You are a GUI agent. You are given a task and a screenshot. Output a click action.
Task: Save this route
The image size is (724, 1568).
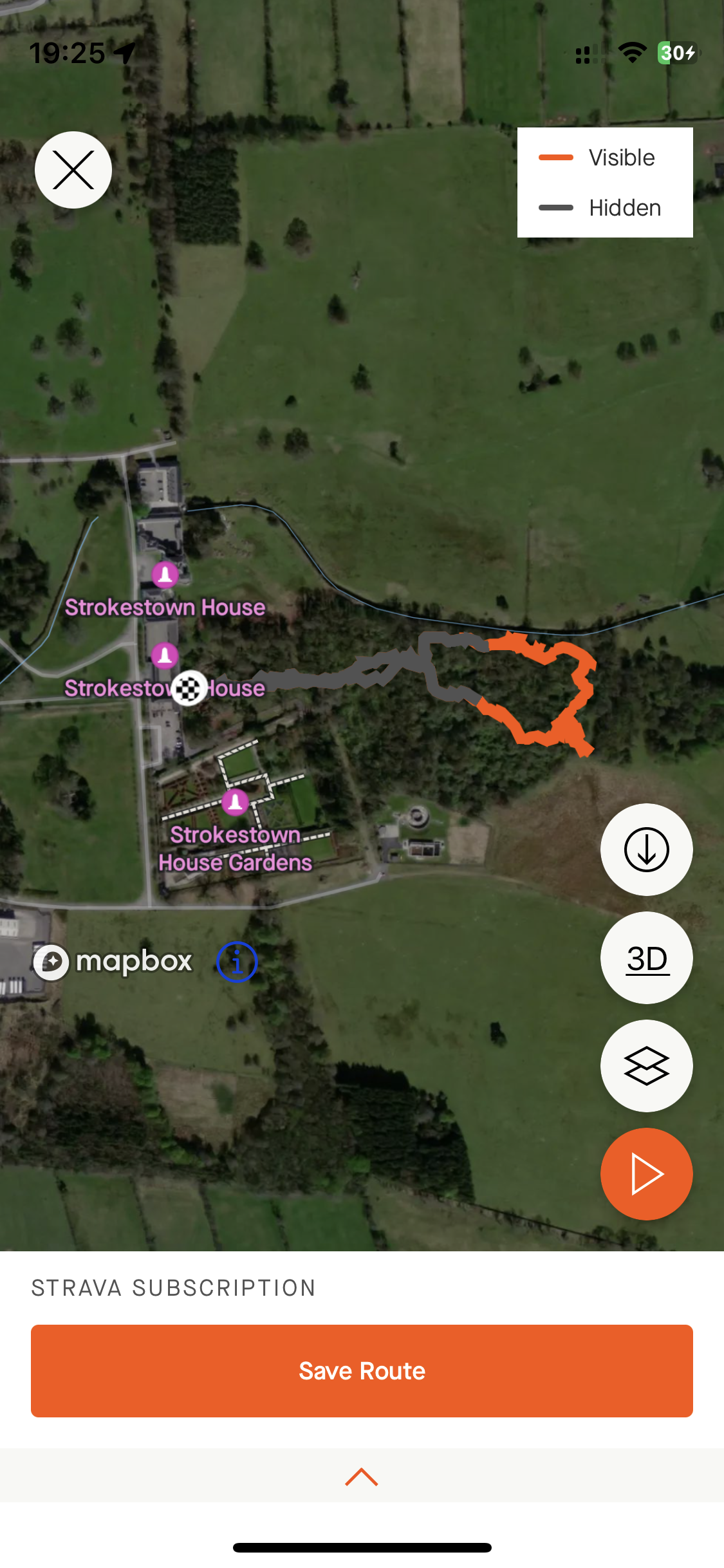(362, 1371)
